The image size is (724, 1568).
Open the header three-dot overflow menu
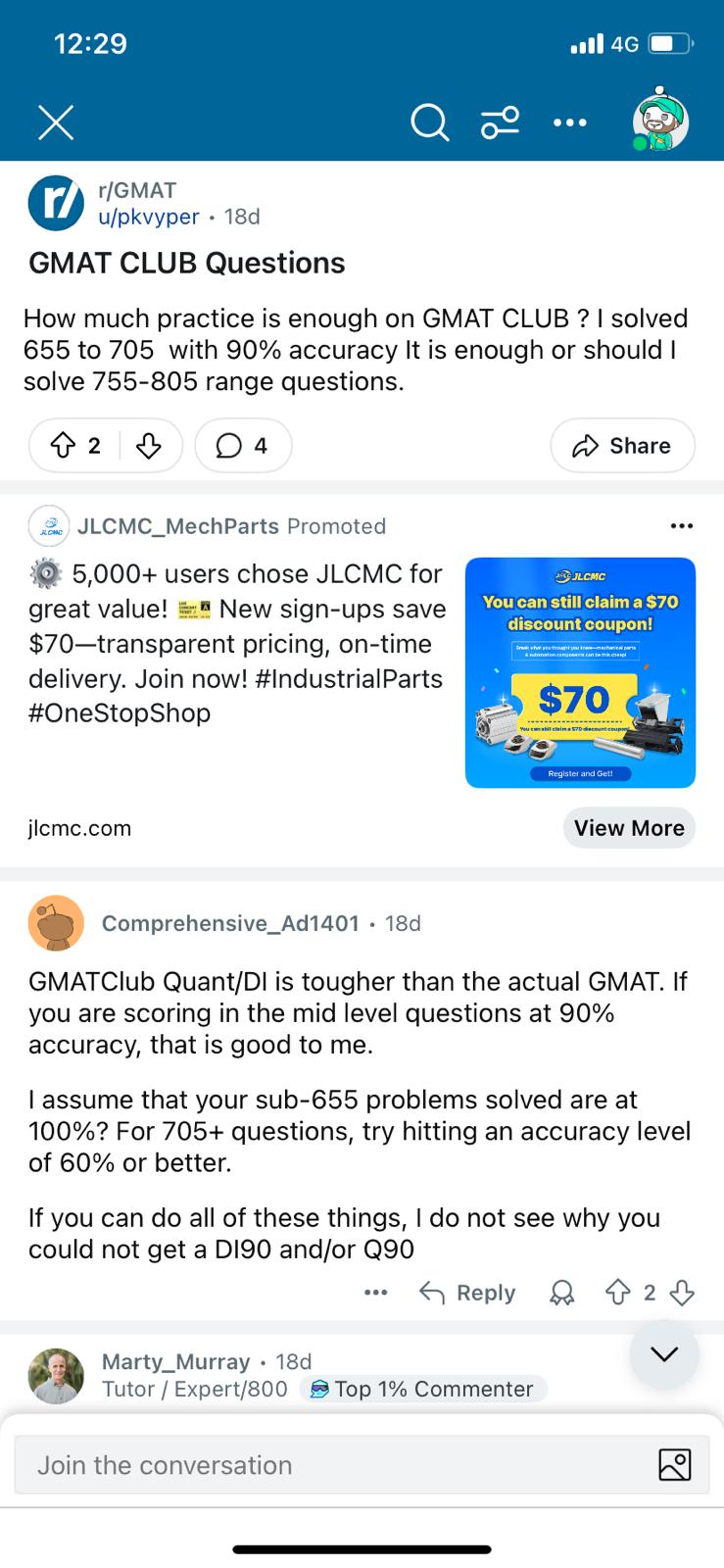[570, 122]
